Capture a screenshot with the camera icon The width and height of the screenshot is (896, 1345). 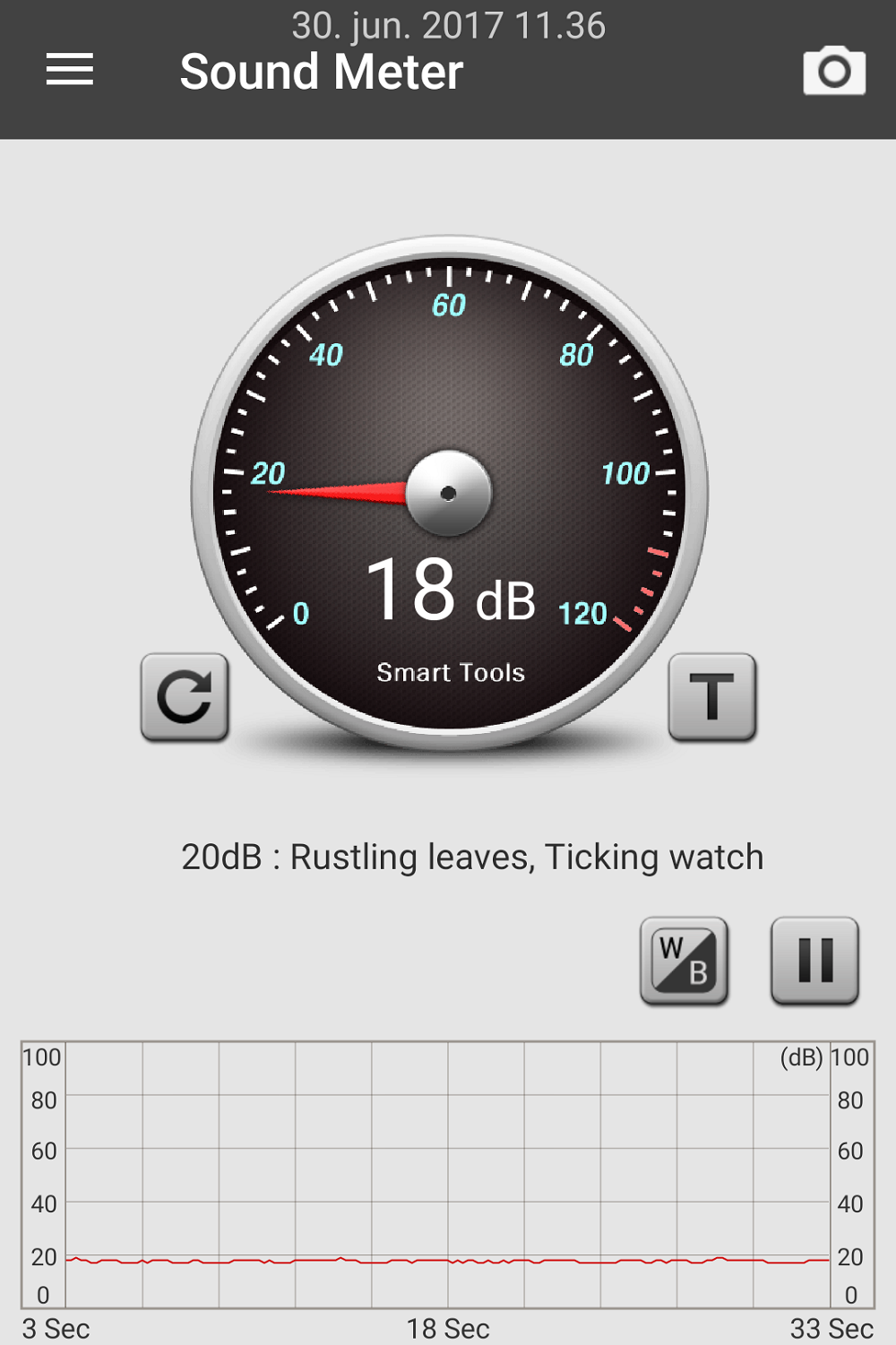coord(834,71)
